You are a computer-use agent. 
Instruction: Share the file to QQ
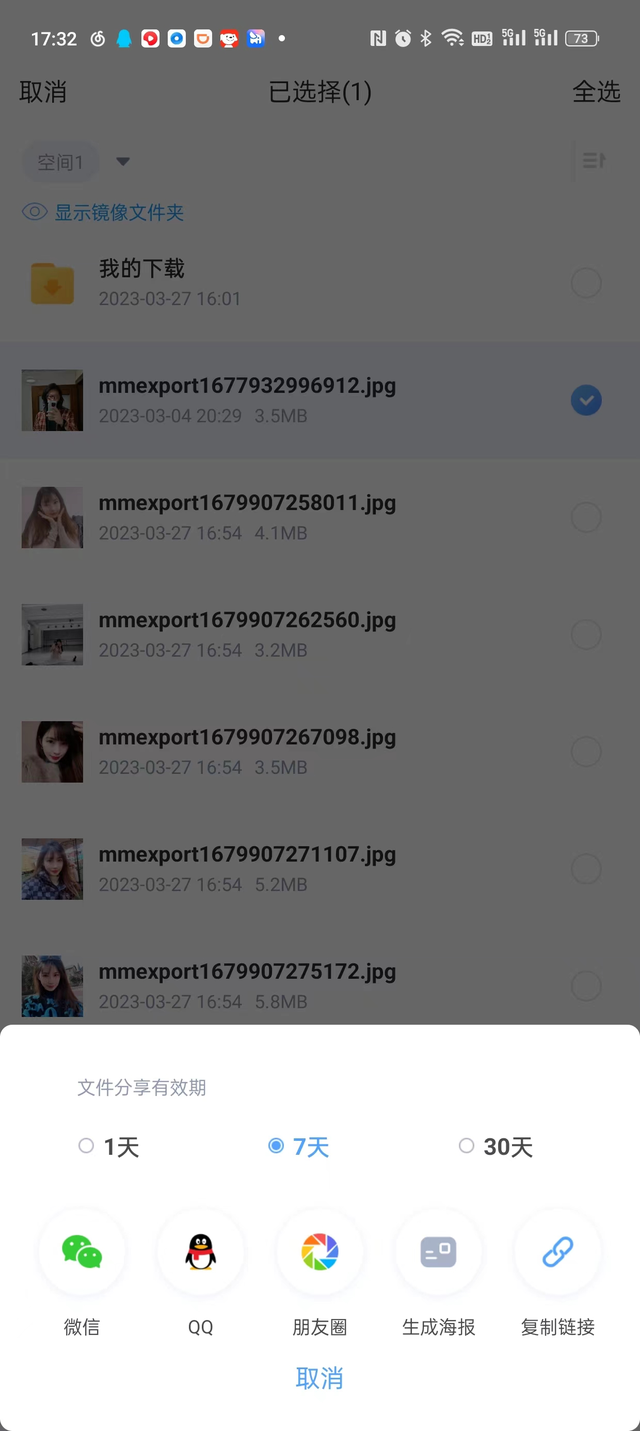pyautogui.click(x=201, y=1252)
